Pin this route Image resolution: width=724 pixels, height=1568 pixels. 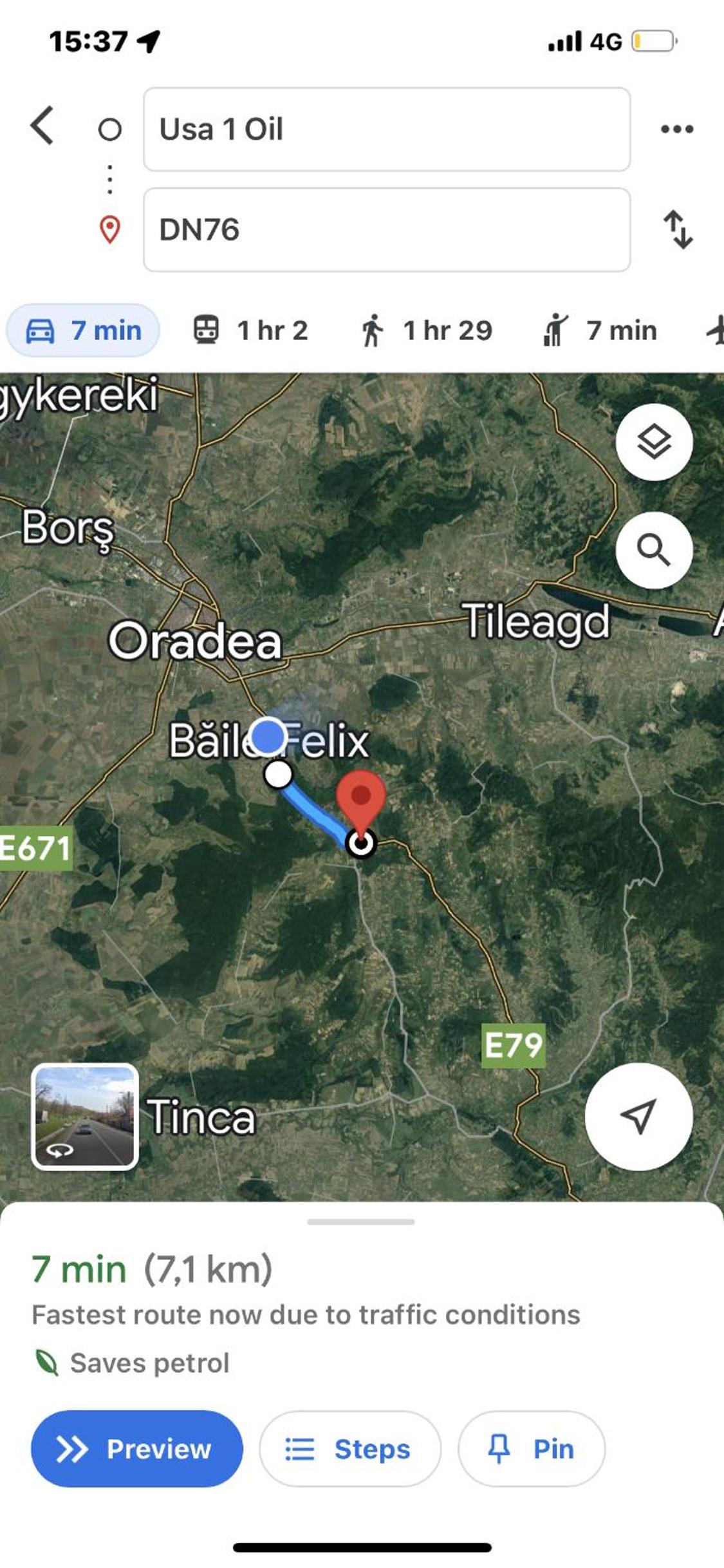coord(532,1449)
